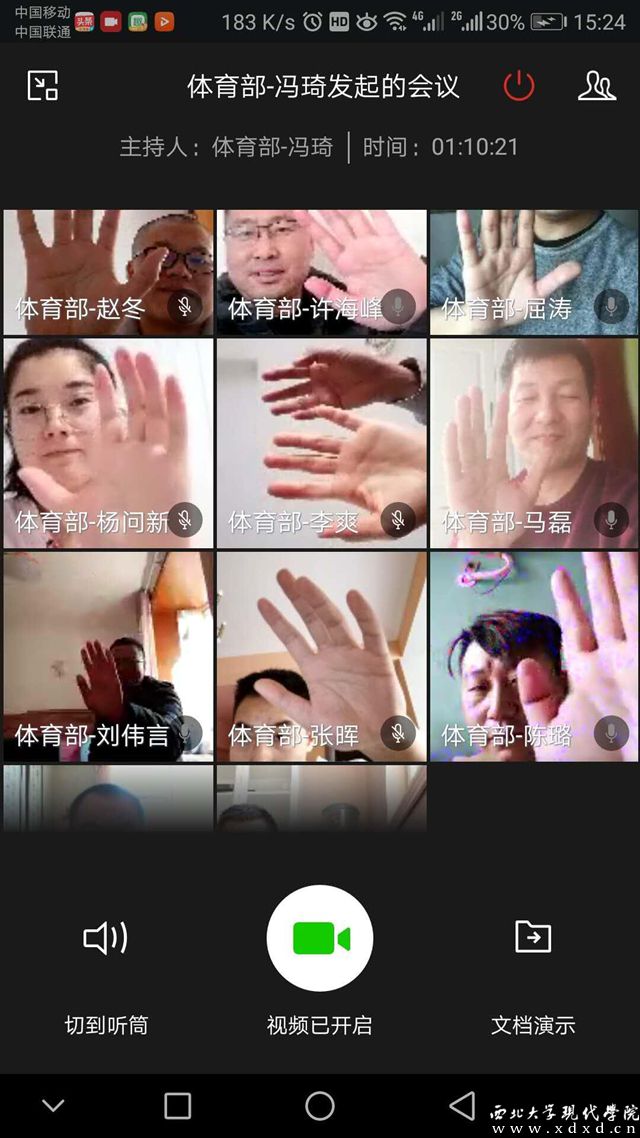
Task: Minimize the meeting window
Action: click(x=42, y=86)
